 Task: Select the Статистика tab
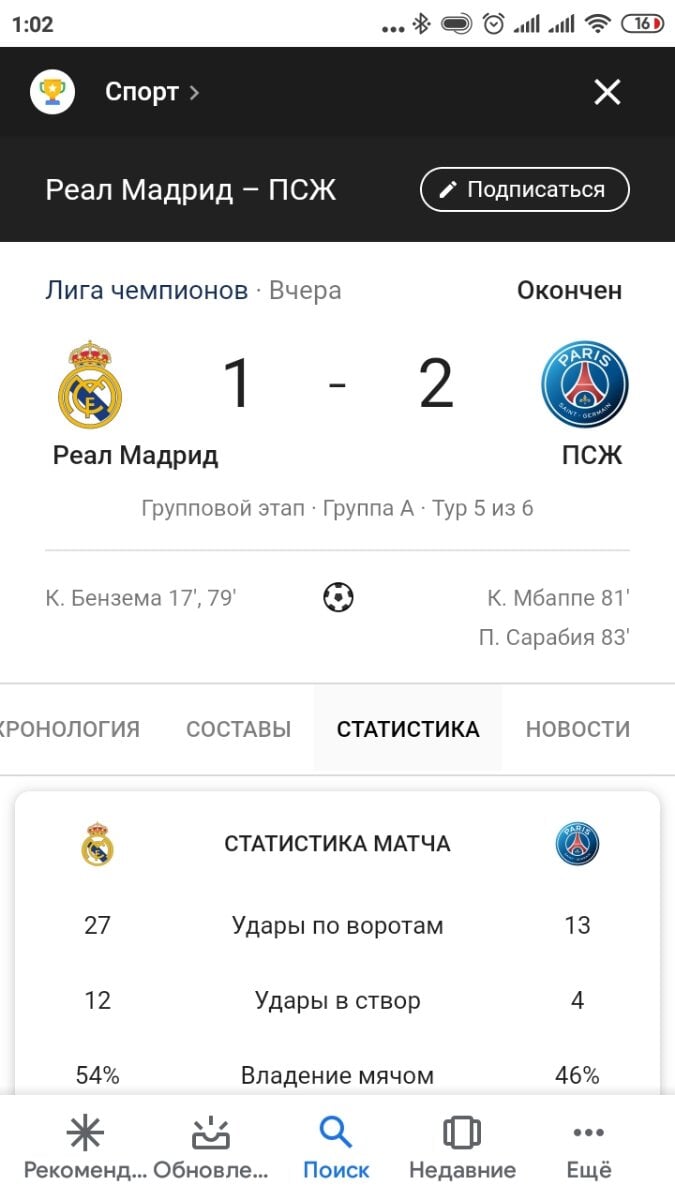[x=408, y=729]
